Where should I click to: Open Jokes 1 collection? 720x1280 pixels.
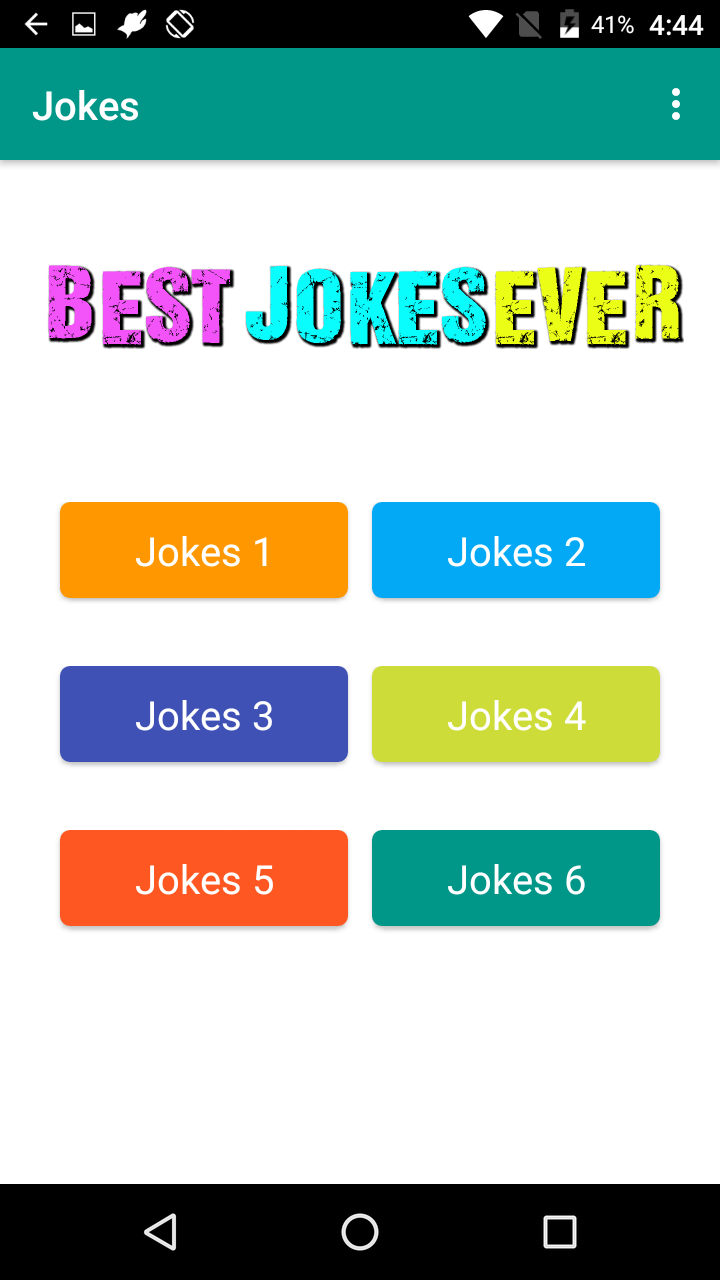[203, 549]
